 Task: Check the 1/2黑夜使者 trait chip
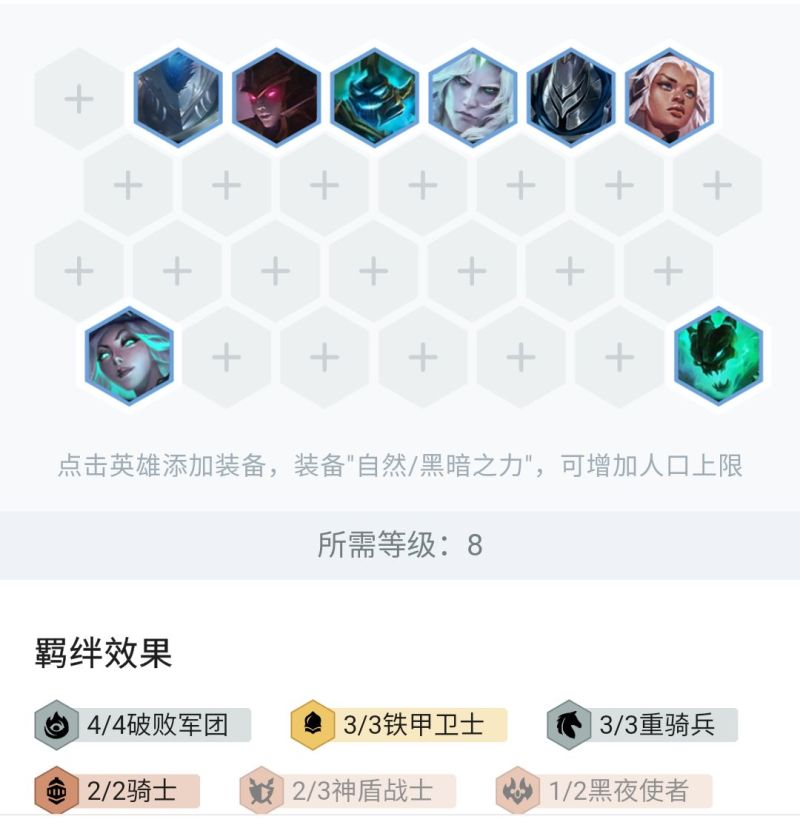(603, 791)
